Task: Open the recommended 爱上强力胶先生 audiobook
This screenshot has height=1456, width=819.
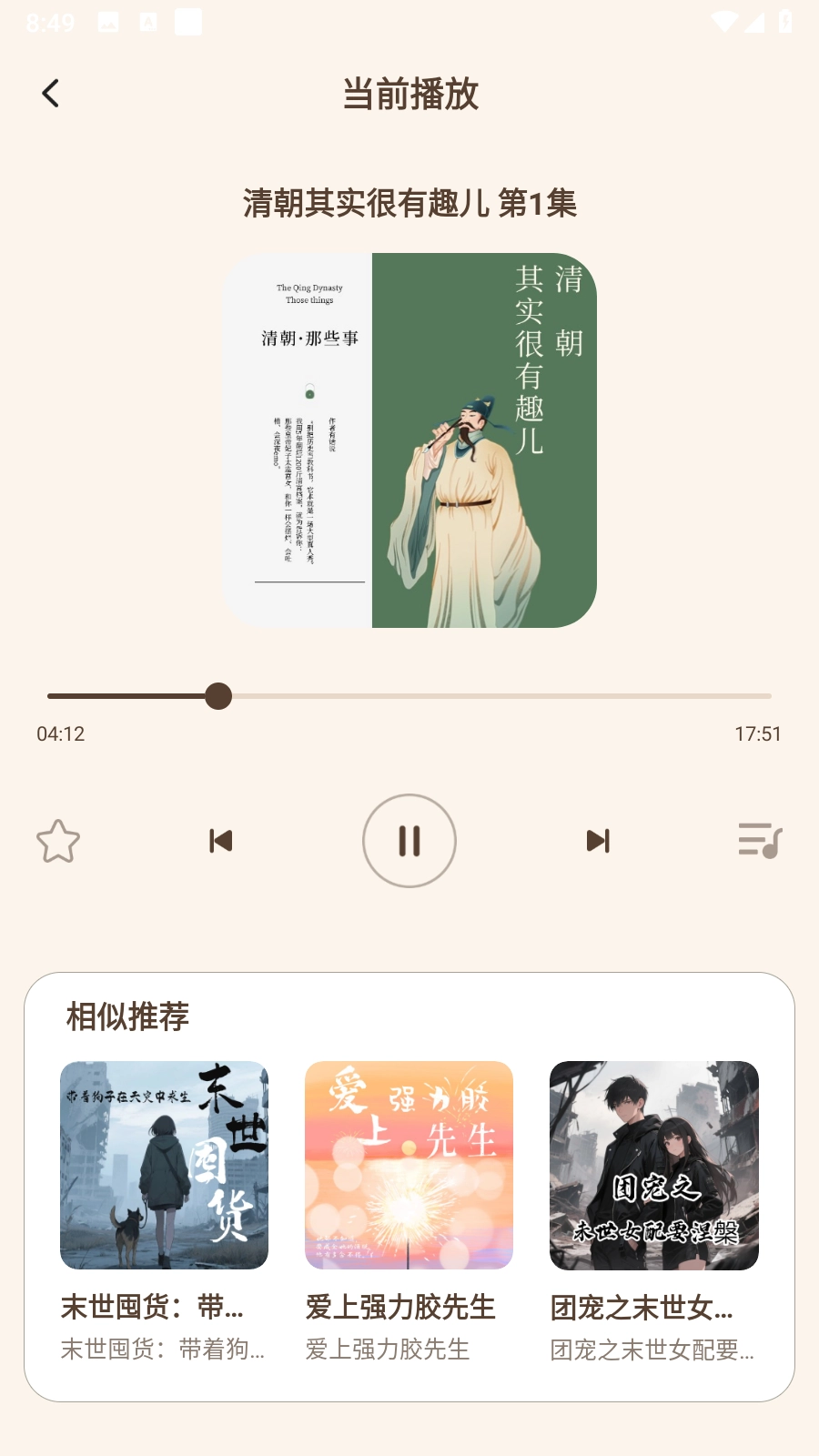Action: [x=409, y=1165]
